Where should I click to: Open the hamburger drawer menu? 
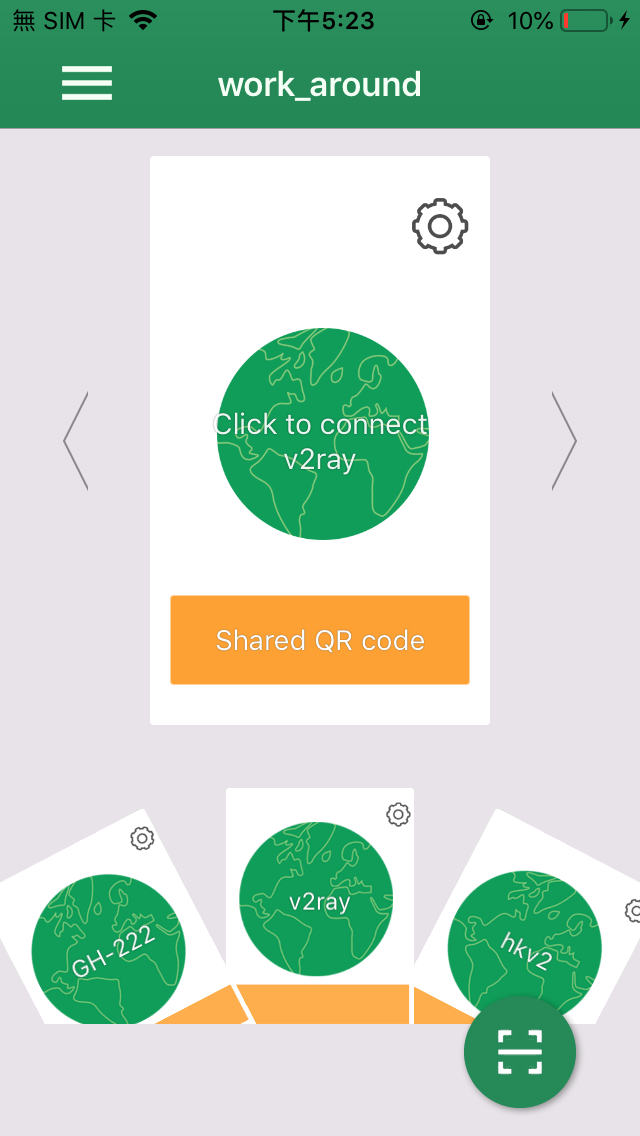coord(87,84)
